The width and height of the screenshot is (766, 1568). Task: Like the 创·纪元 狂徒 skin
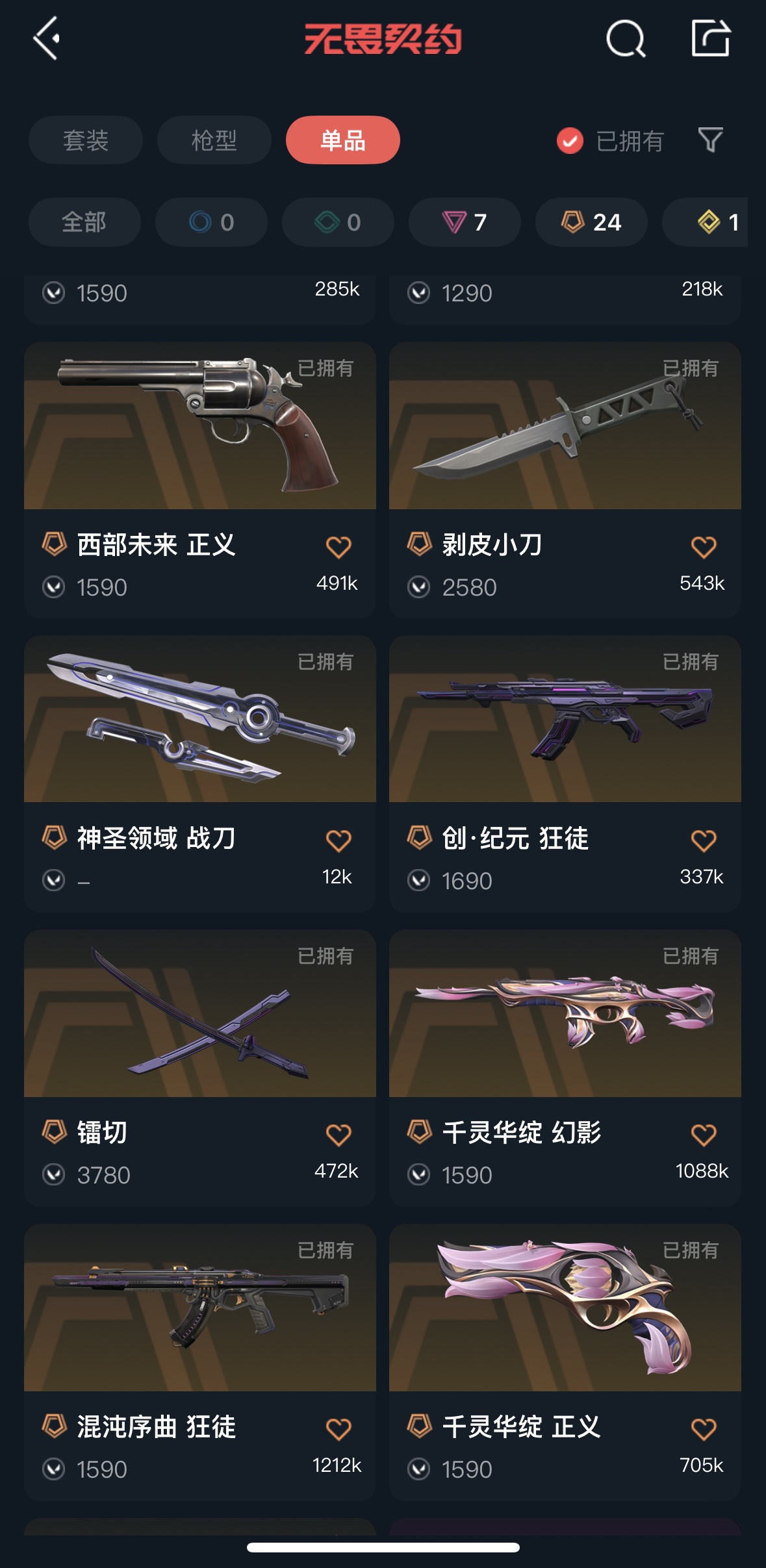[x=703, y=841]
